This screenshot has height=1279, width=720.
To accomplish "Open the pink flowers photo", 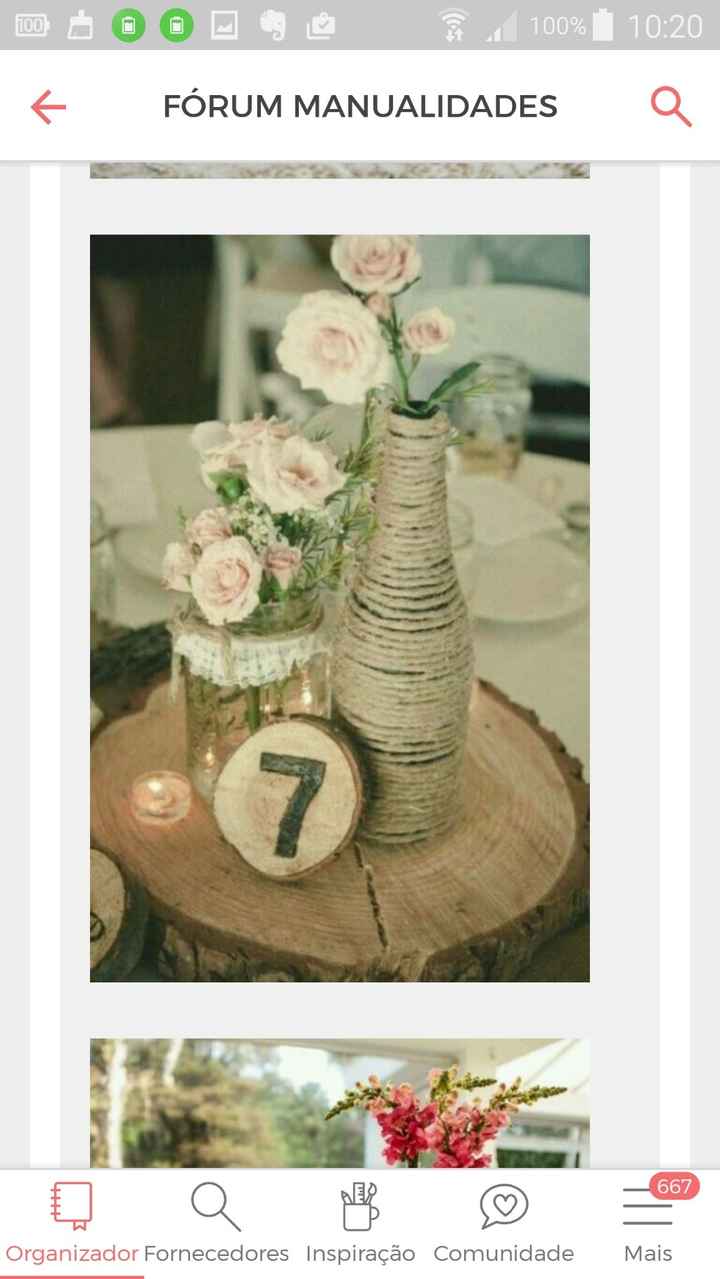I will [x=340, y=1103].
